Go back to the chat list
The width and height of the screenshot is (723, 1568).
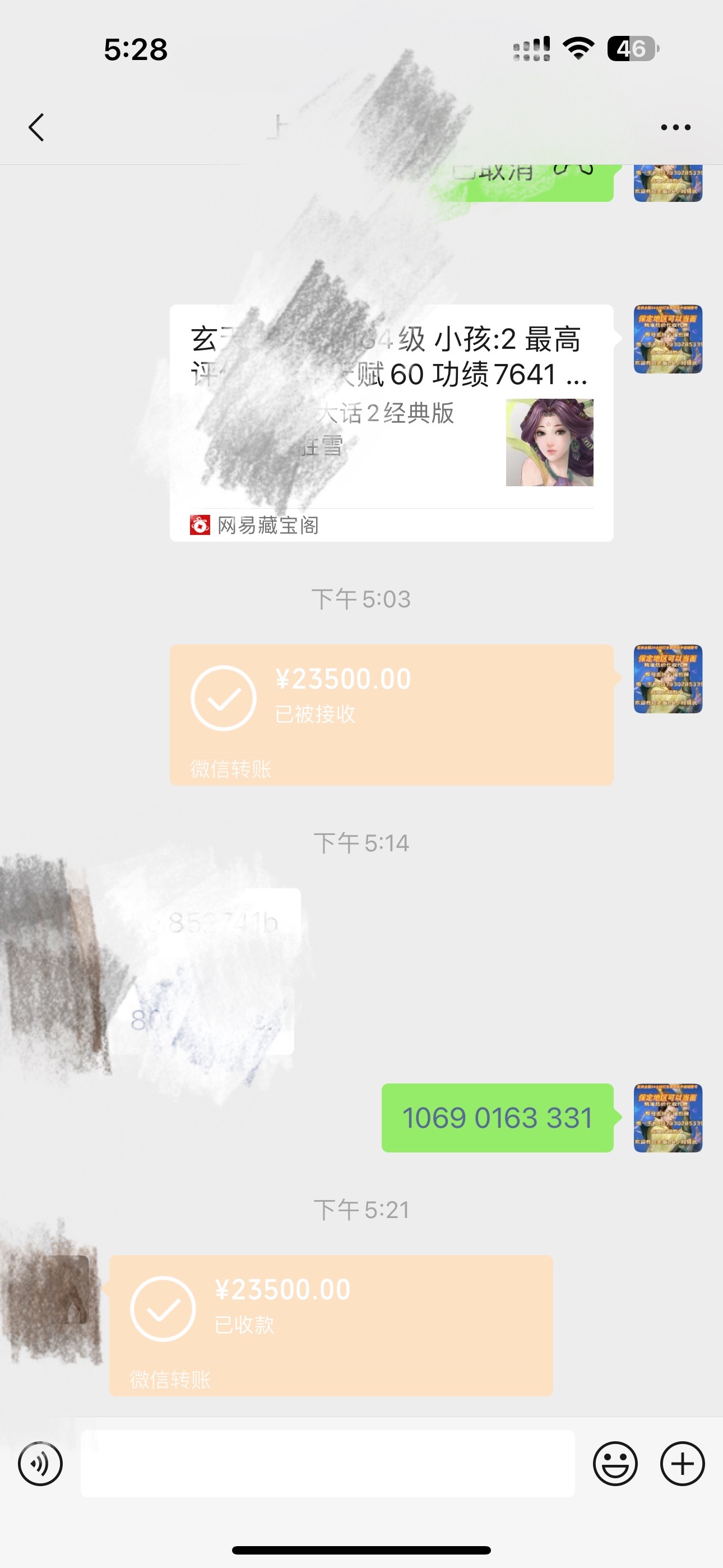click(x=36, y=127)
